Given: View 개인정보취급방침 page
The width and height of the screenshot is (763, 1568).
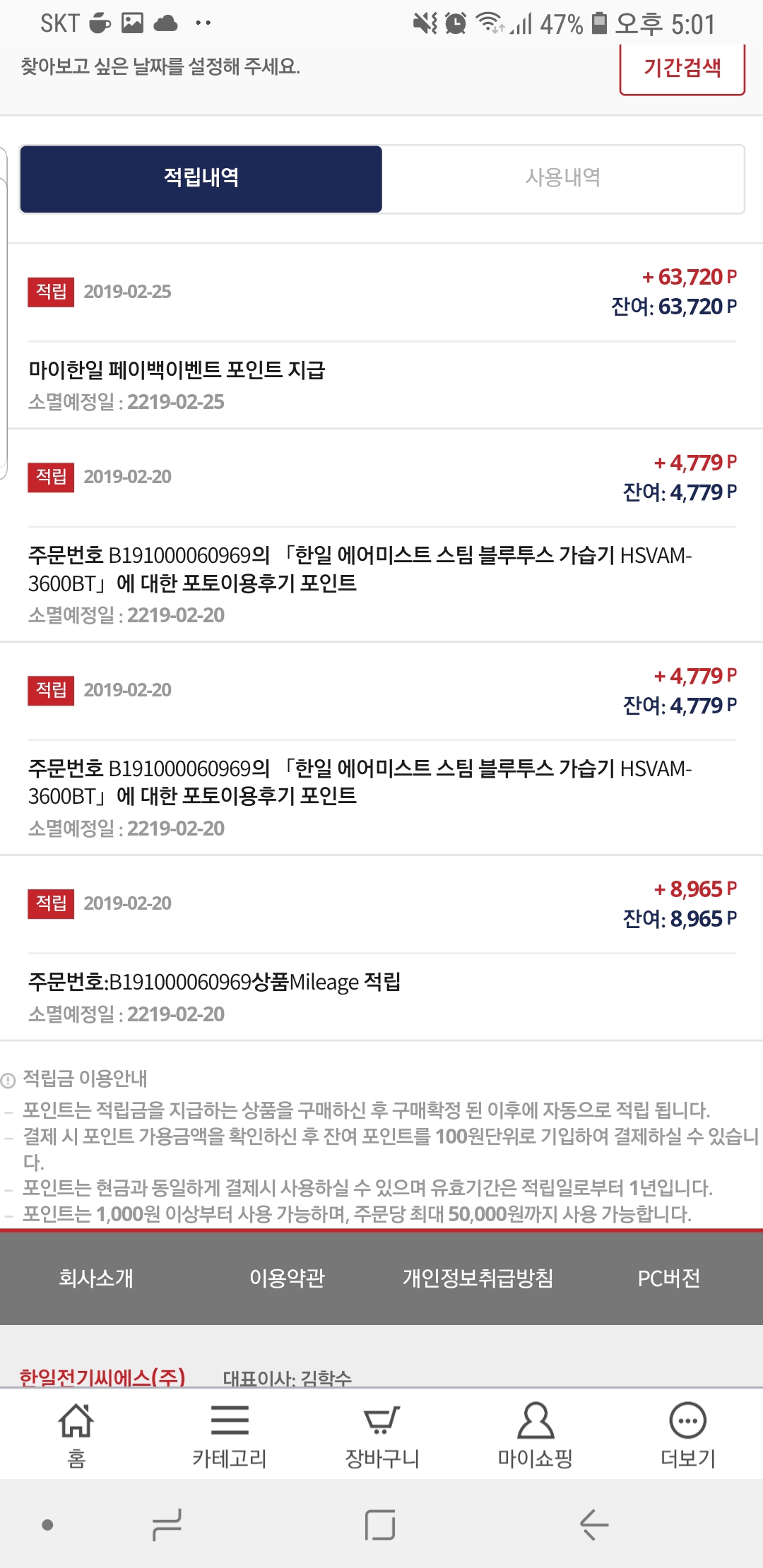Looking at the screenshot, I should tap(478, 1278).
